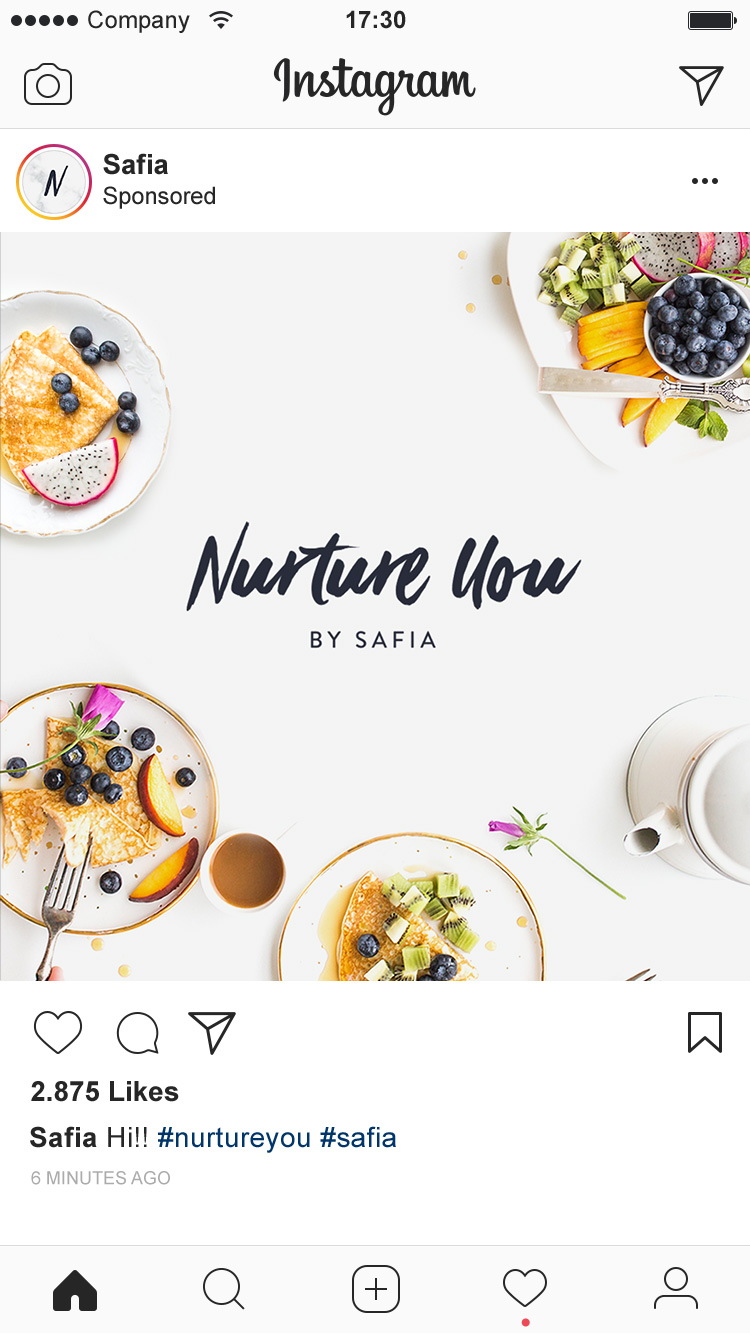Image resolution: width=750 pixels, height=1334 pixels.
Task: Open the #nurtureyou hashtag
Action: coord(234,1138)
